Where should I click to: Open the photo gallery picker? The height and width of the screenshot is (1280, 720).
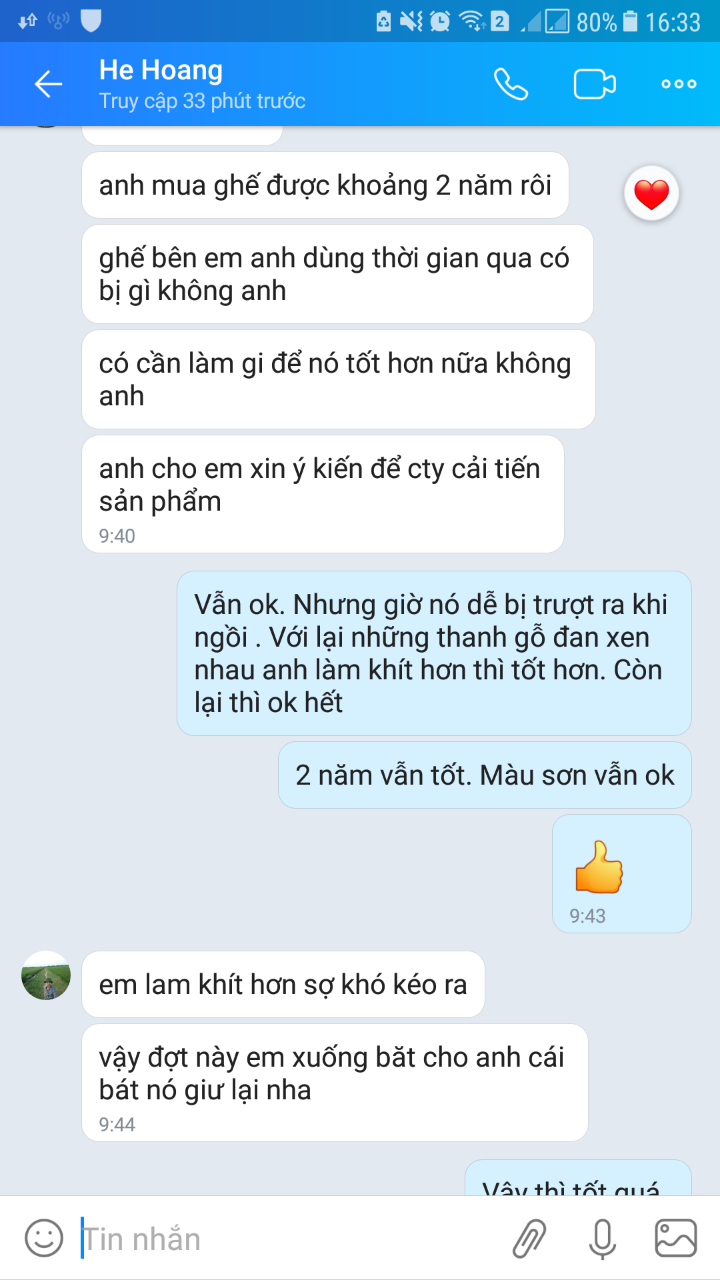point(675,1238)
